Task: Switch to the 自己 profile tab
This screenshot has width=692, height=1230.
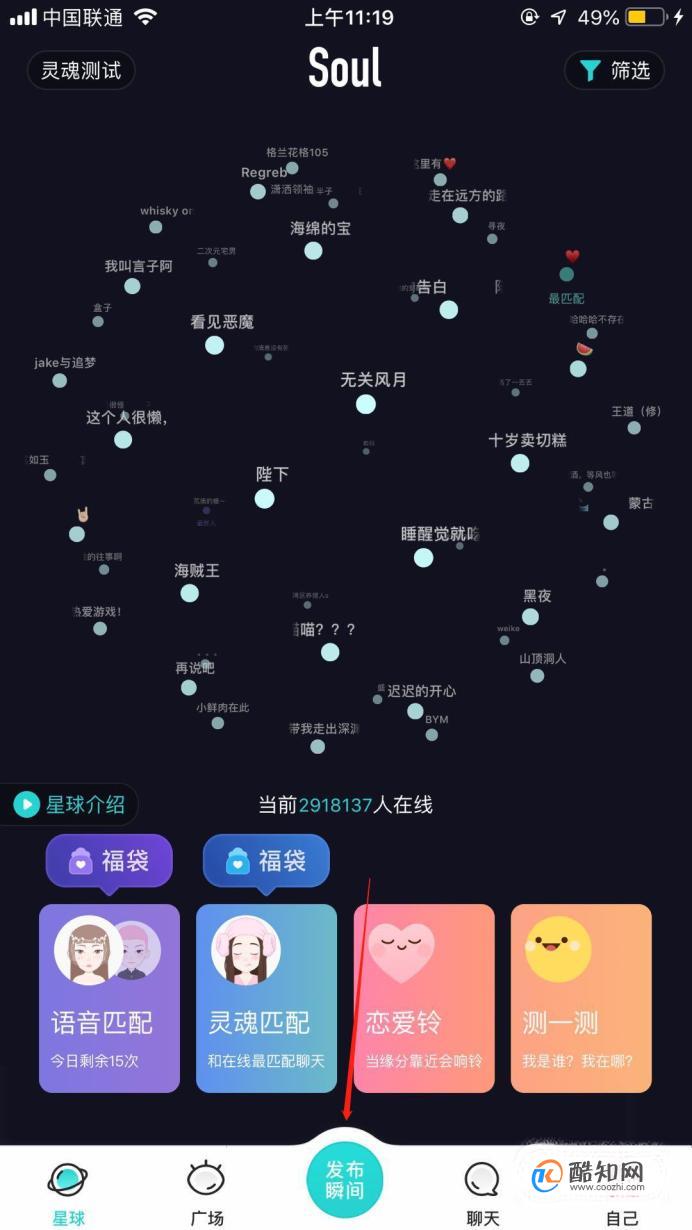Action: [x=621, y=1193]
